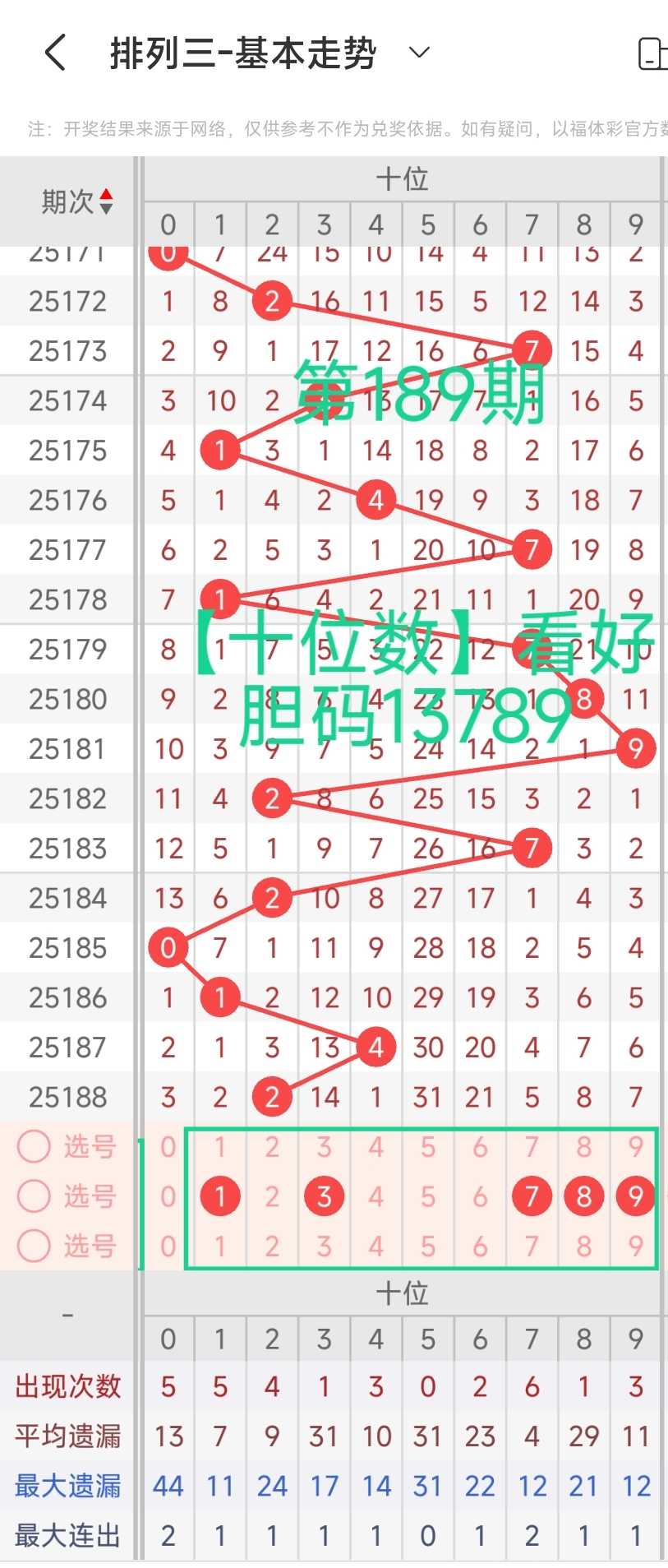Image resolution: width=668 pixels, height=1568 pixels.
Task: Deselect highlighted number 1 in second pick row
Action: (220, 1196)
